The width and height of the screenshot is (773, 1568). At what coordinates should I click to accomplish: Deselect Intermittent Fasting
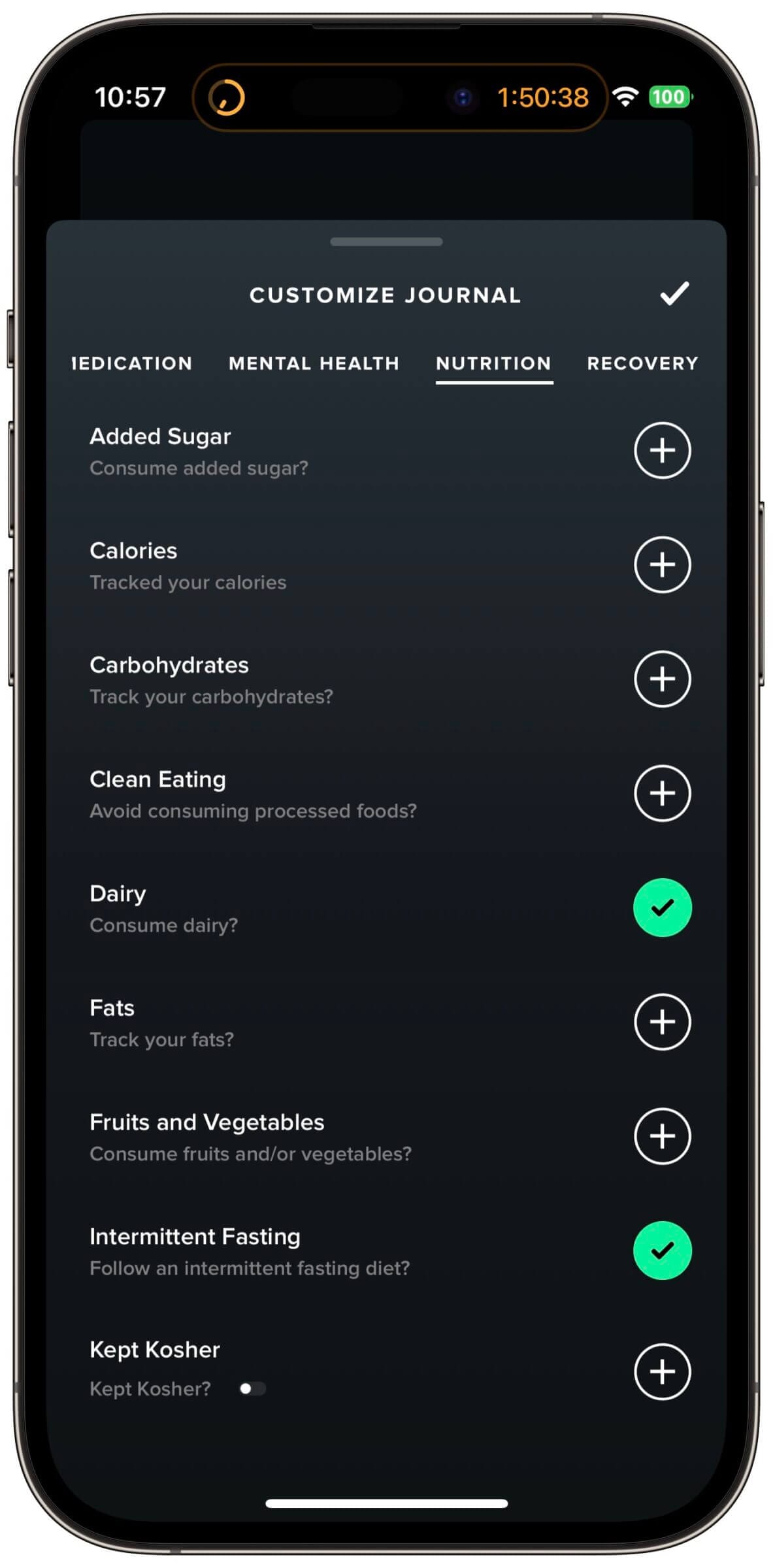pos(662,1251)
